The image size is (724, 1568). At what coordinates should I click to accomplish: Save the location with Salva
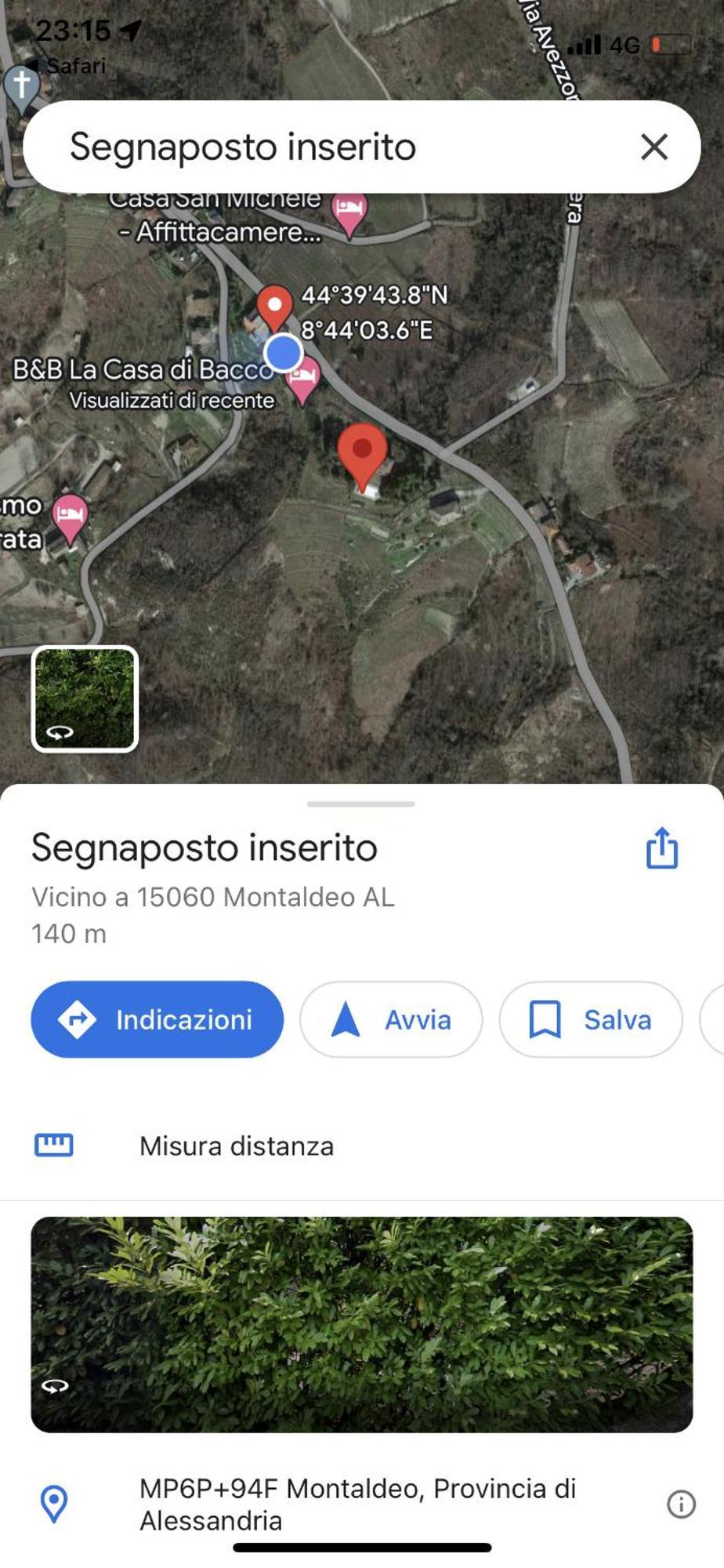(590, 1019)
